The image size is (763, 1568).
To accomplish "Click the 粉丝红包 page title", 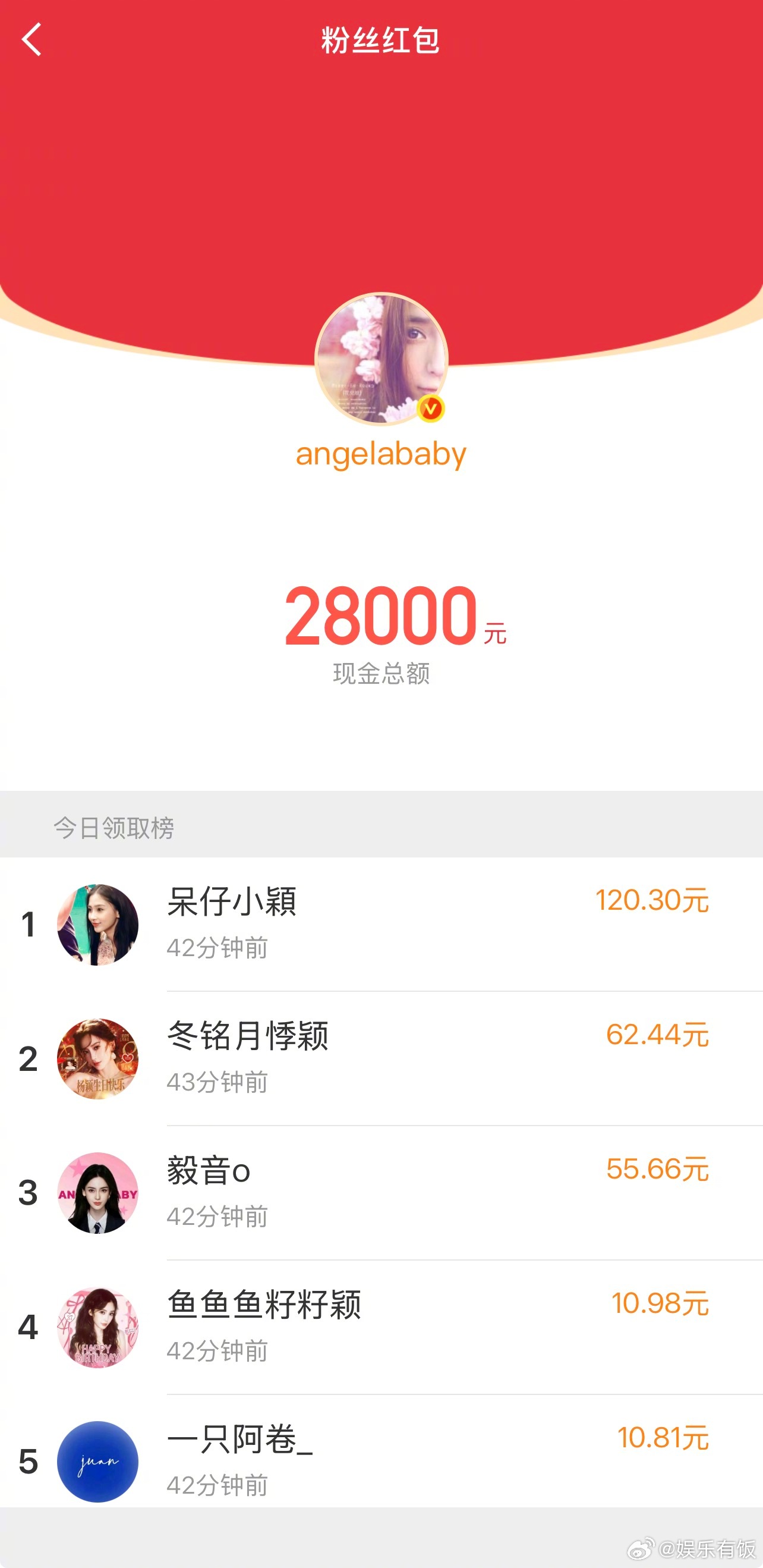I will [x=381, y=41].
